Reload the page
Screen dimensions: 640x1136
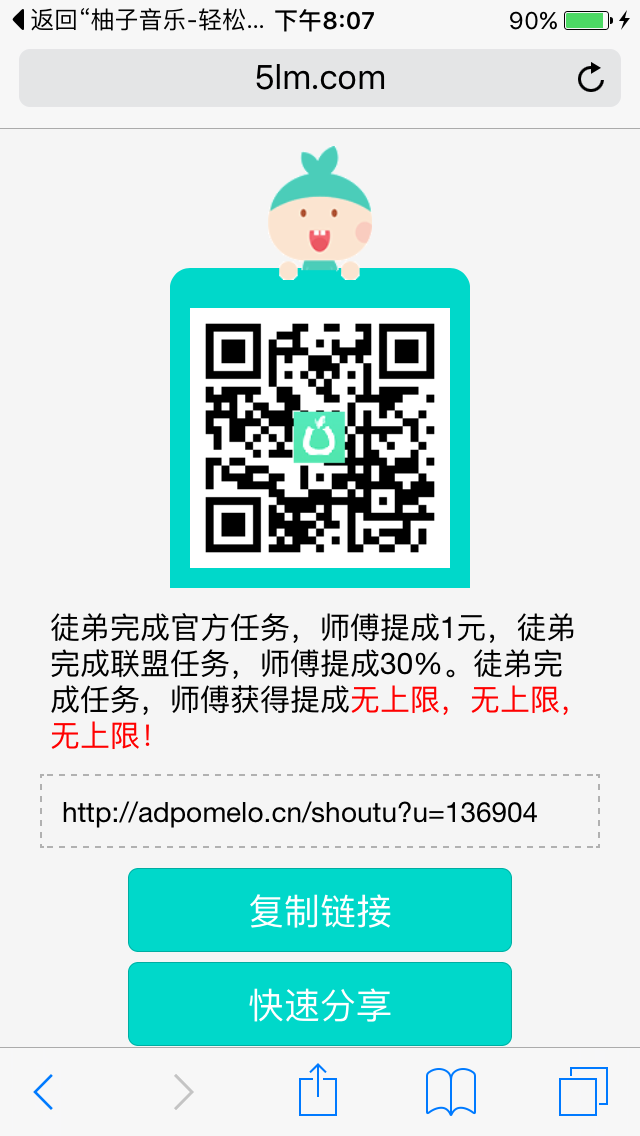coord(591,78)
